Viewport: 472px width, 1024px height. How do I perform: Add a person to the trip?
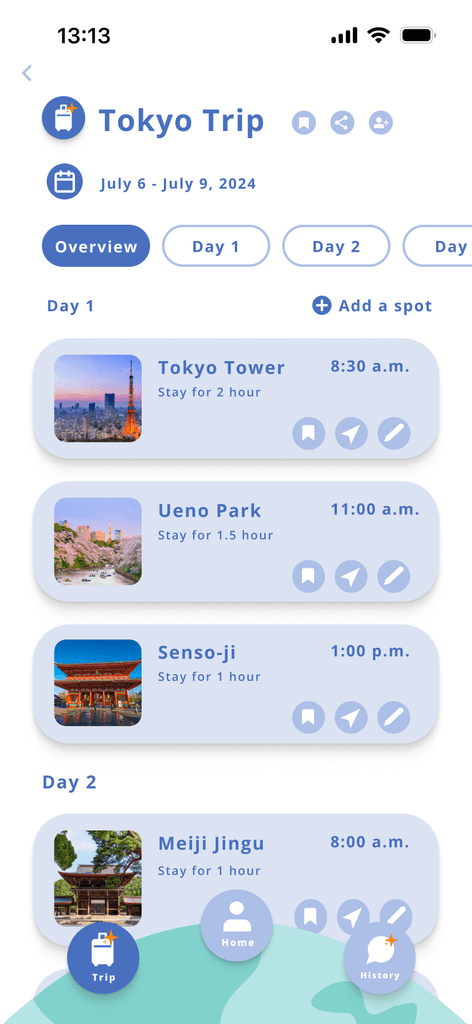pos(381,122)
